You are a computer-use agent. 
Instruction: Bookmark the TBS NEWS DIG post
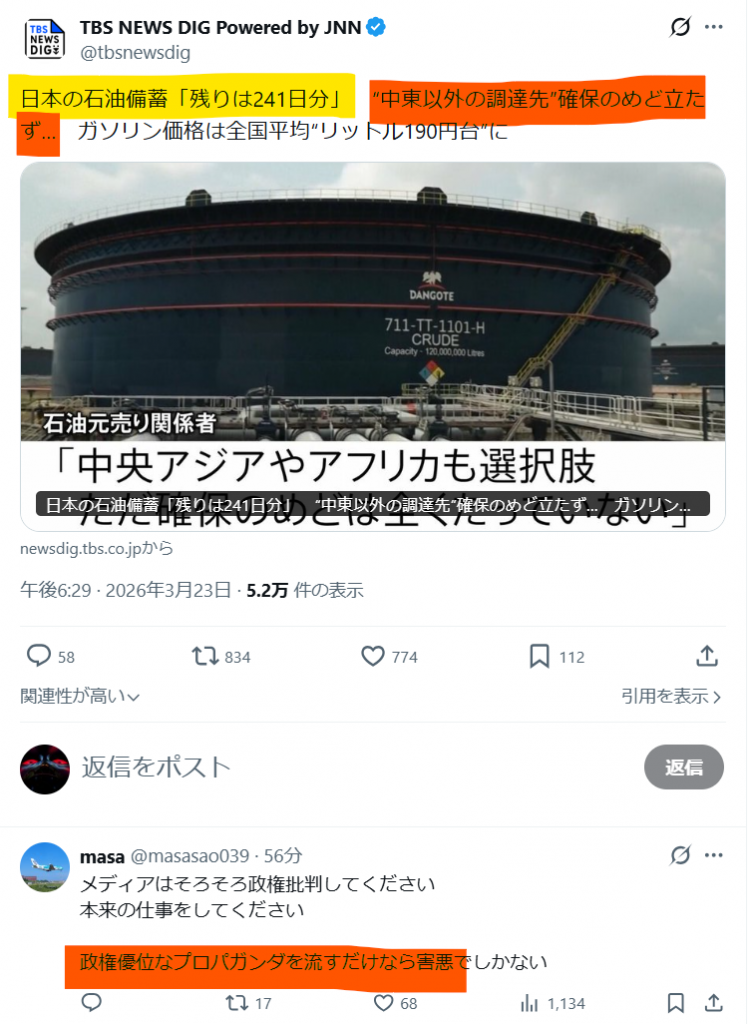tap(539, 656)
